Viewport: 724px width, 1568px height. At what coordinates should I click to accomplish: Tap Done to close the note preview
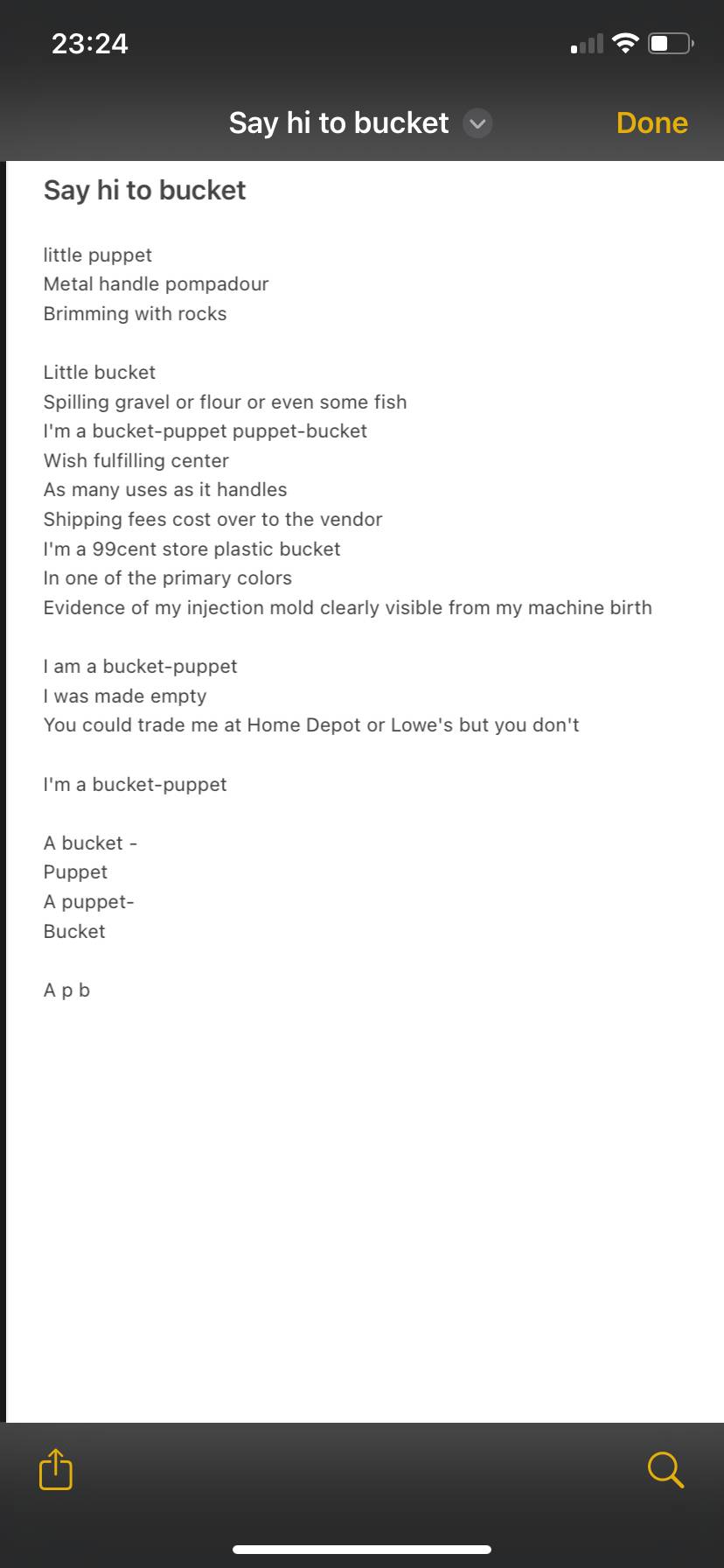tap(651, 122)
